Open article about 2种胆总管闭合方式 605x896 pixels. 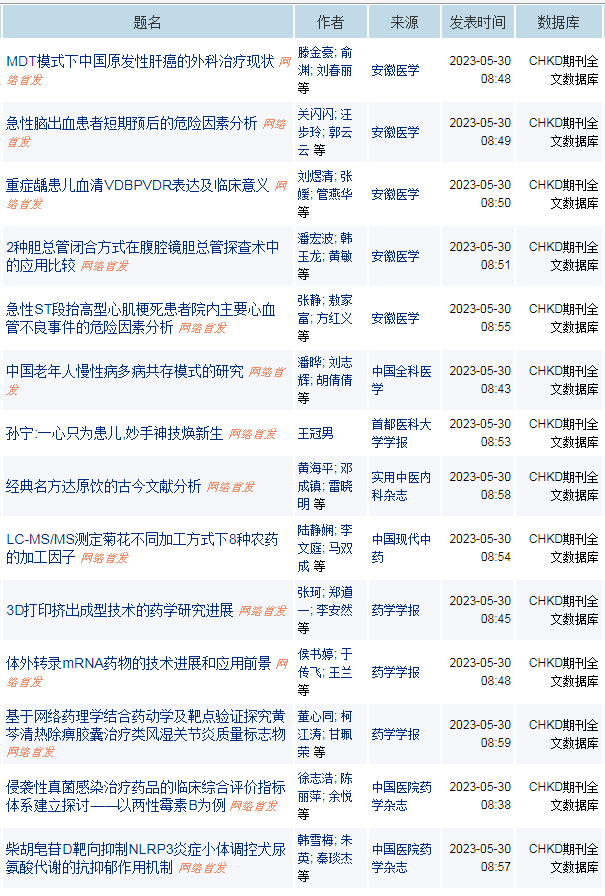point(143,247)
